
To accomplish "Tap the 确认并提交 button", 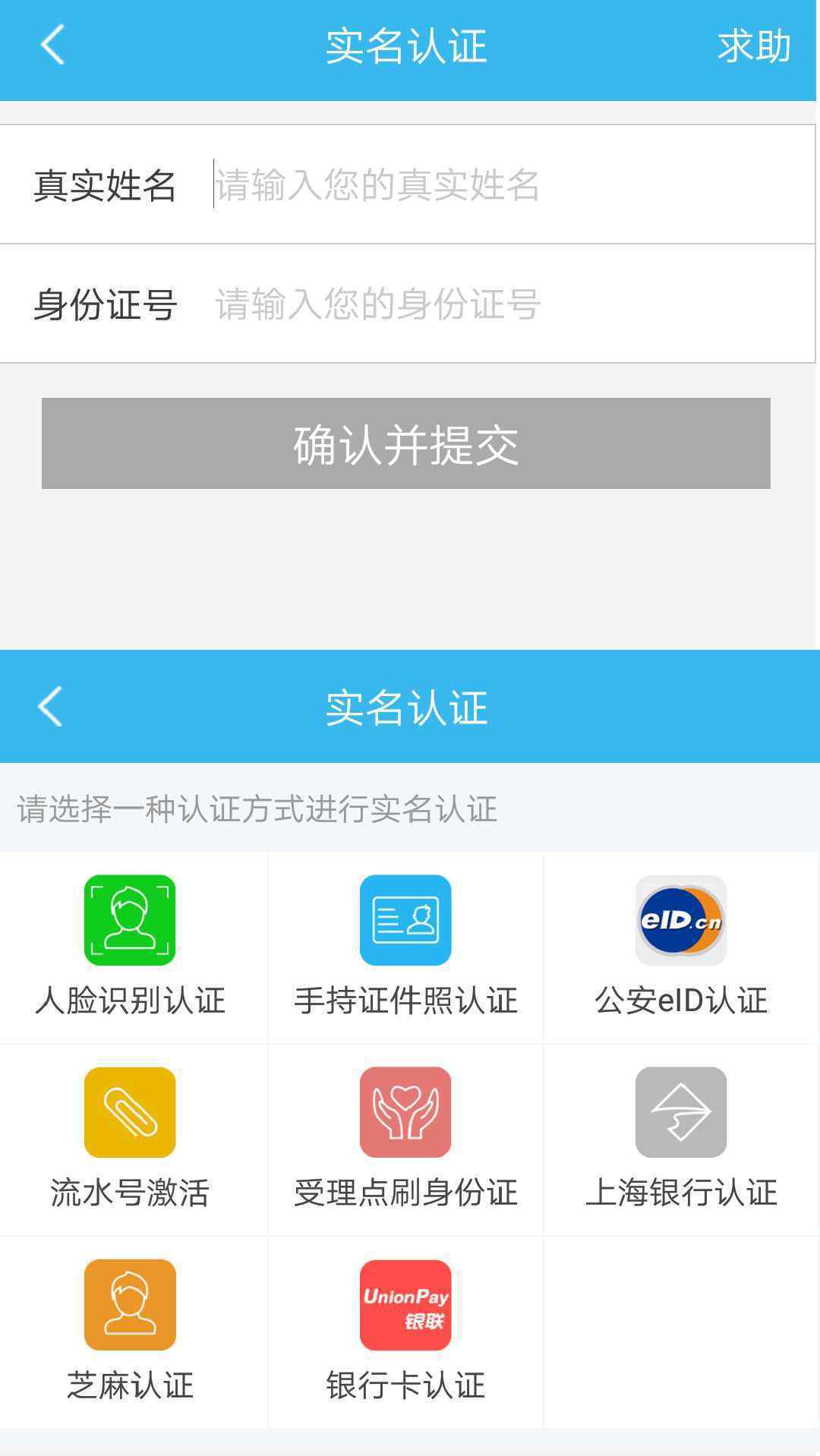I will click(406, 443).
